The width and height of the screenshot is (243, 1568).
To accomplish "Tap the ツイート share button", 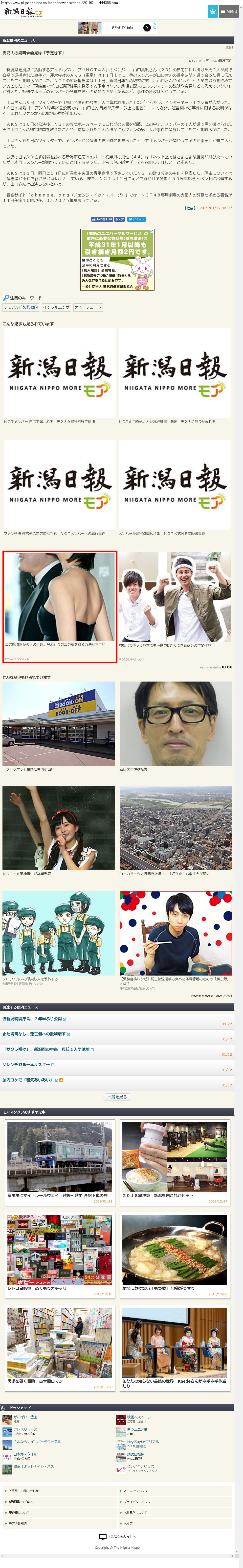I will pos(137,219).
